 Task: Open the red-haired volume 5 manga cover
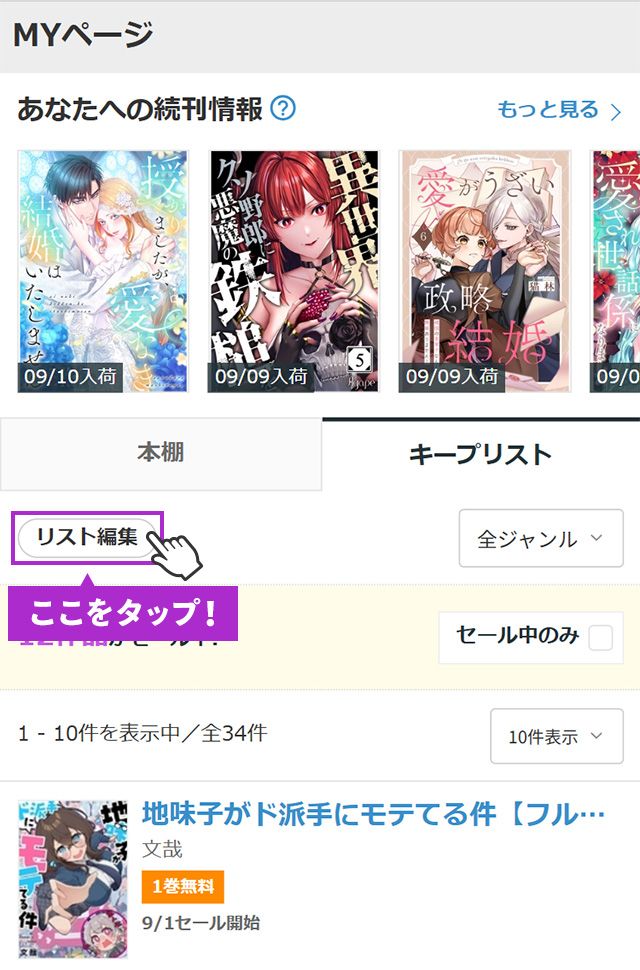tap(294, 270)
